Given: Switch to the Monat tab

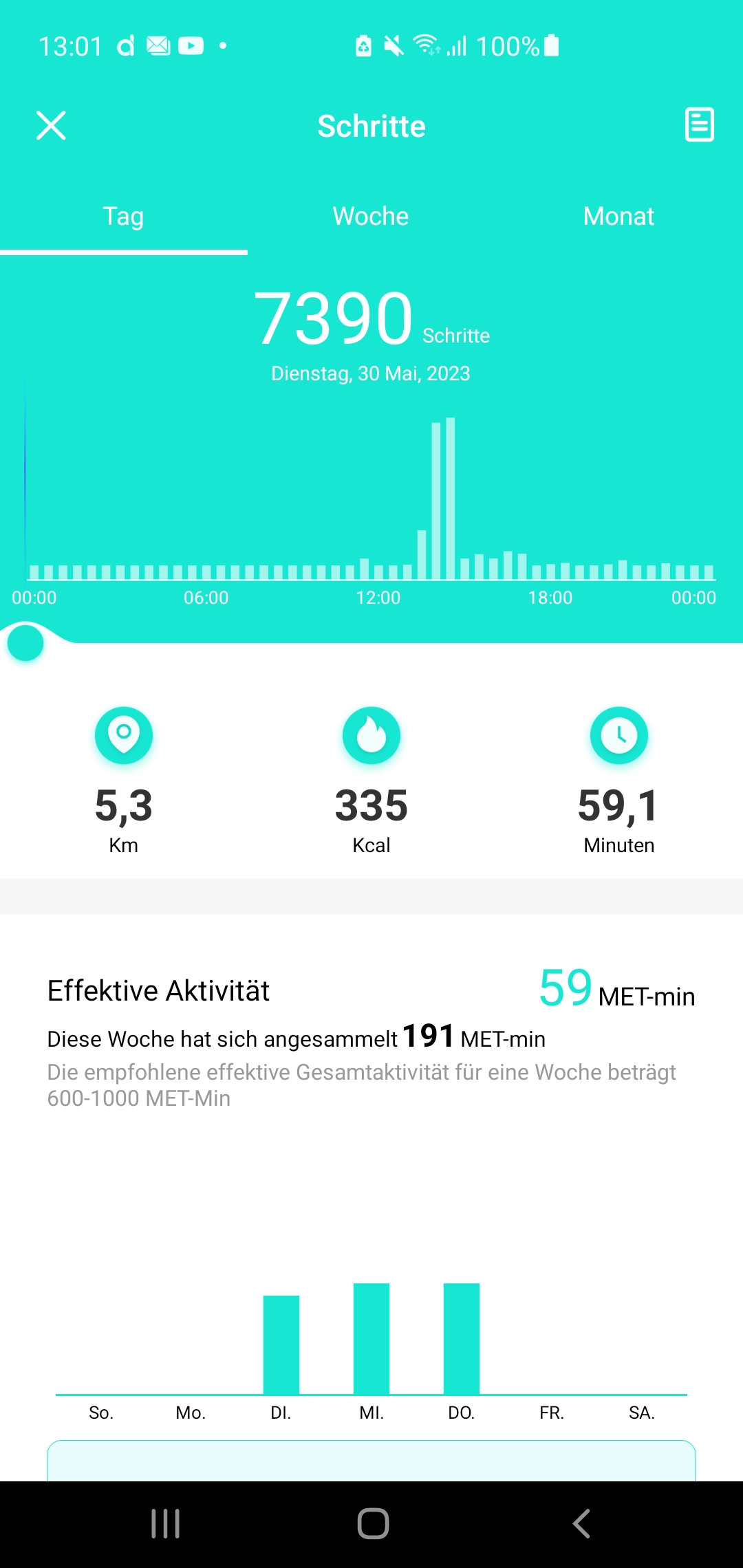Looking at the screenshot, I should 618,217.
